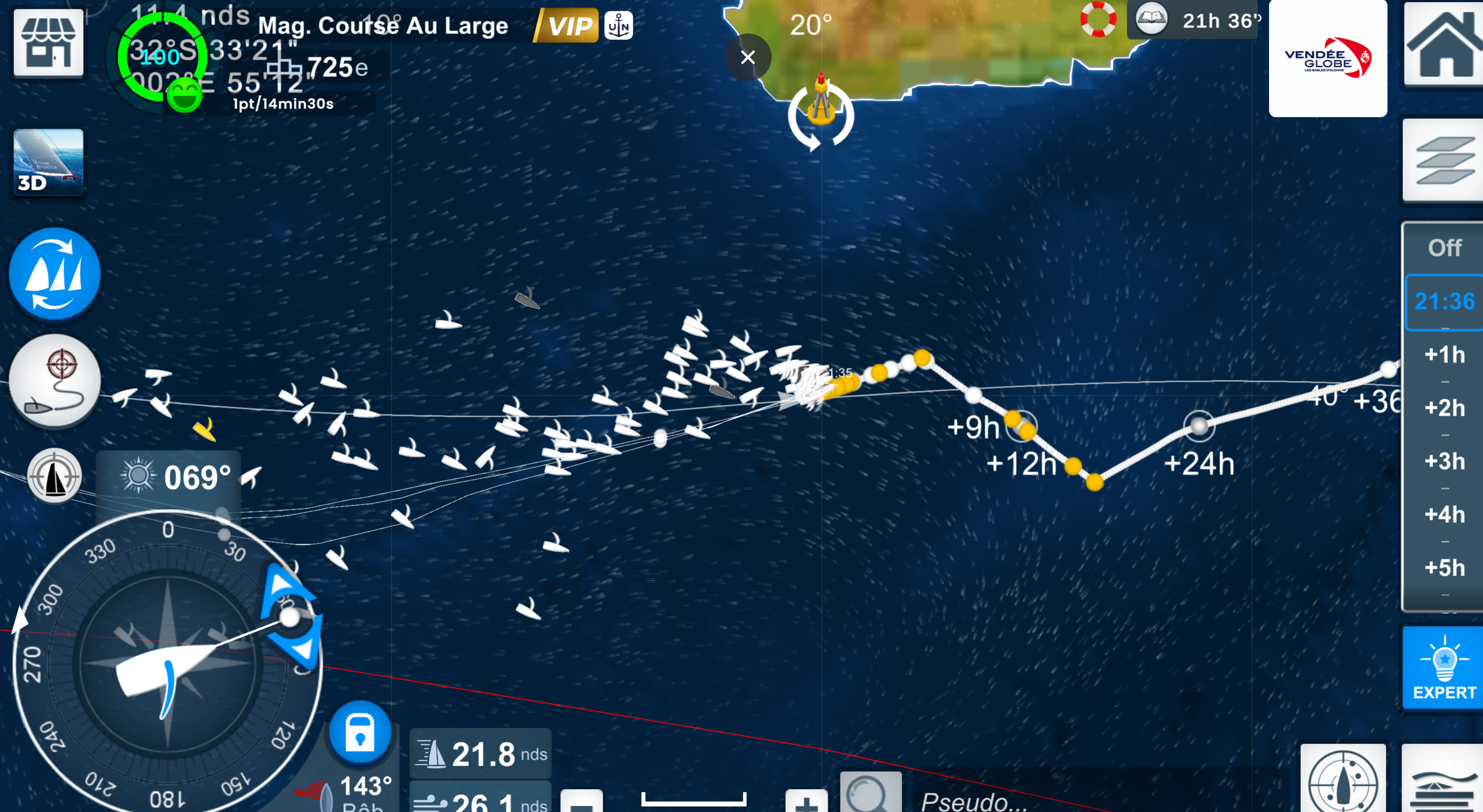Tap the blue sail change button
This screenshot has height=812, width=1483.
pos(55,274)
